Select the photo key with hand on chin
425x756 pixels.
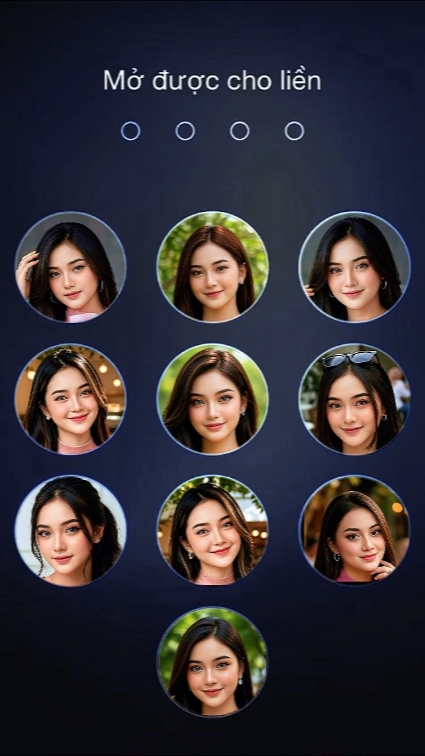point(354,530)
